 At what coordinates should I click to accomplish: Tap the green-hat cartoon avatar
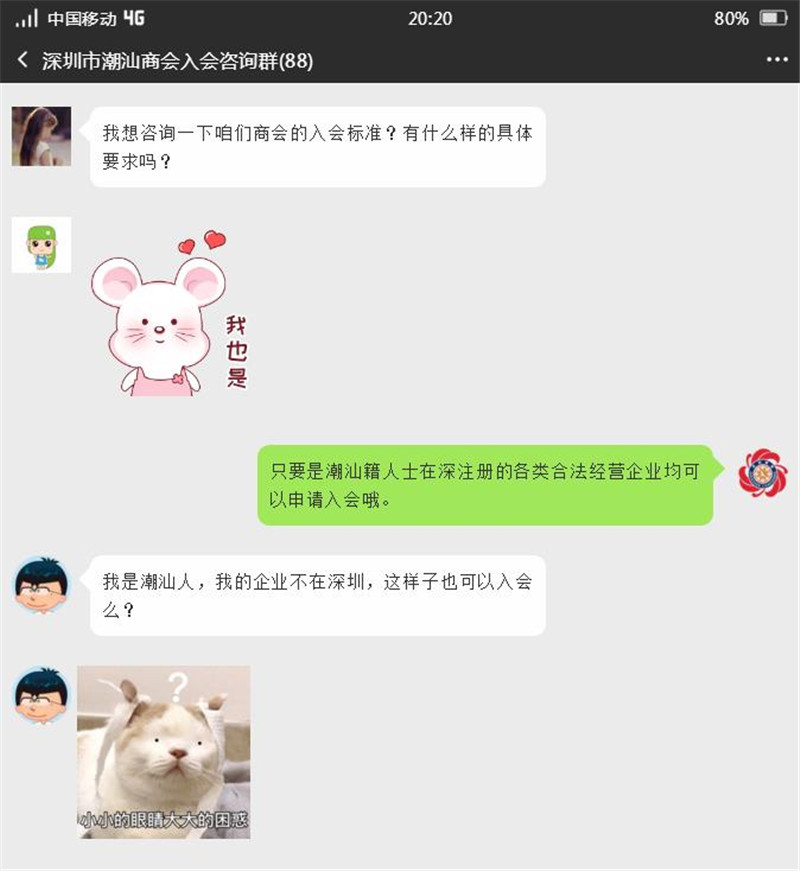41,245
